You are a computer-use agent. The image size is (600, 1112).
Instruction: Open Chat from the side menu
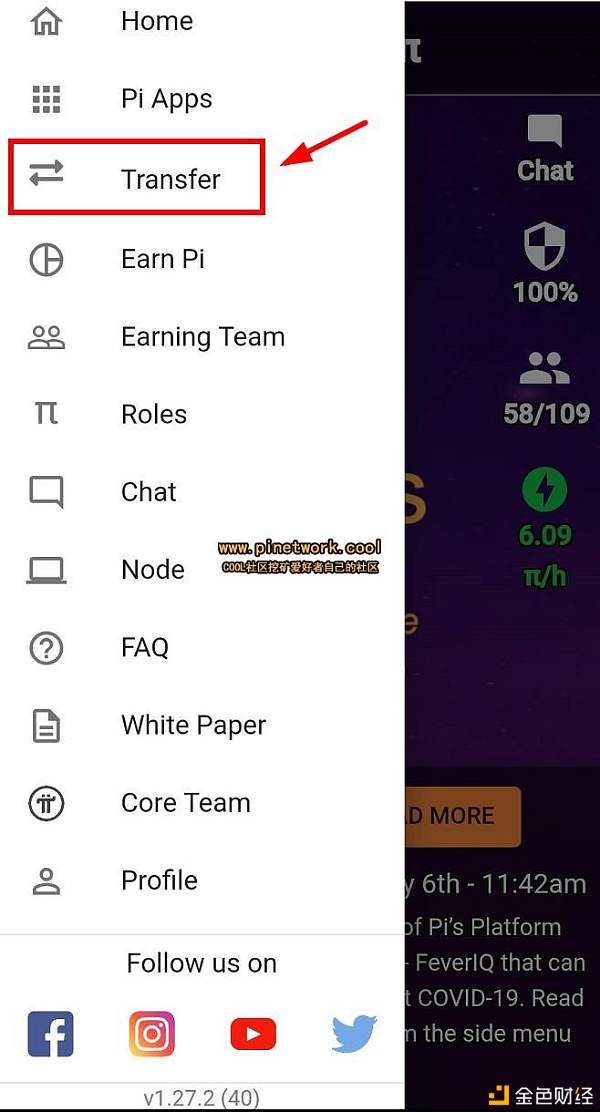point(148,492)
